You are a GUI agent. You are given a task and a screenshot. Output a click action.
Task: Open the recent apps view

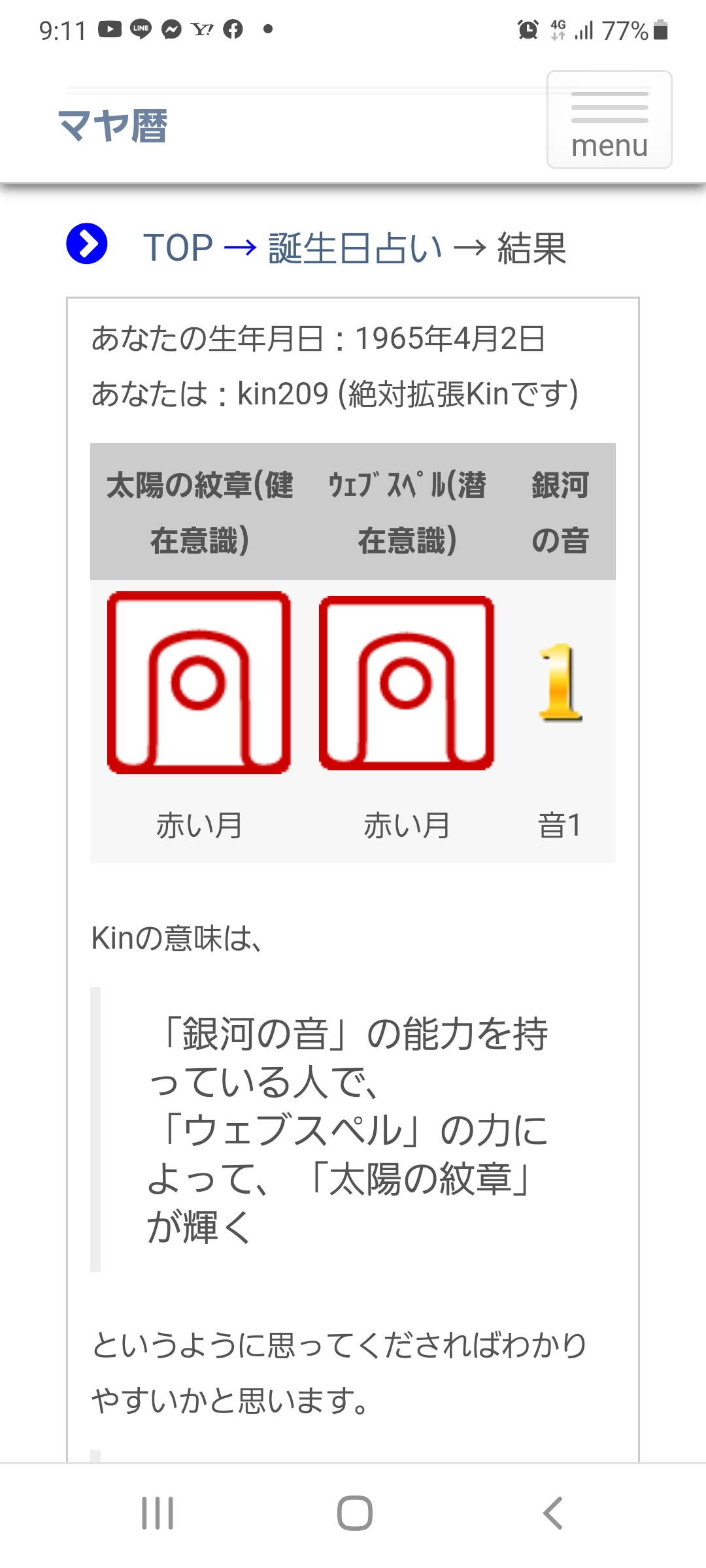[x=158, y=1513]
